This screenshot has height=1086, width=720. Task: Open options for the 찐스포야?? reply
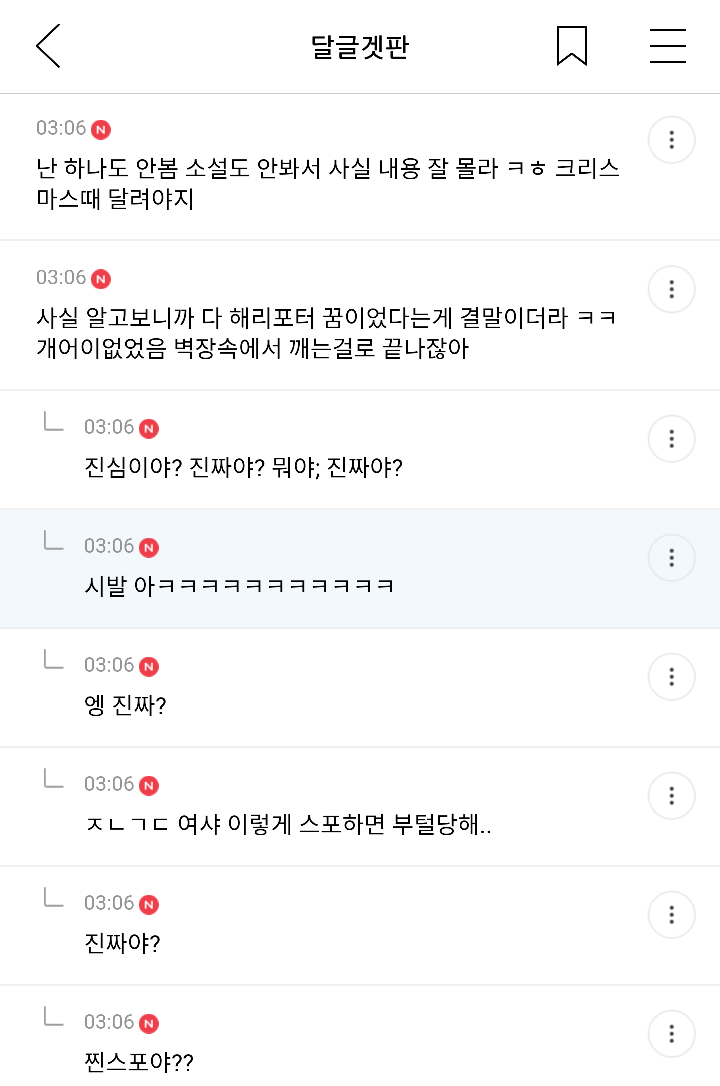point(672,1033)
